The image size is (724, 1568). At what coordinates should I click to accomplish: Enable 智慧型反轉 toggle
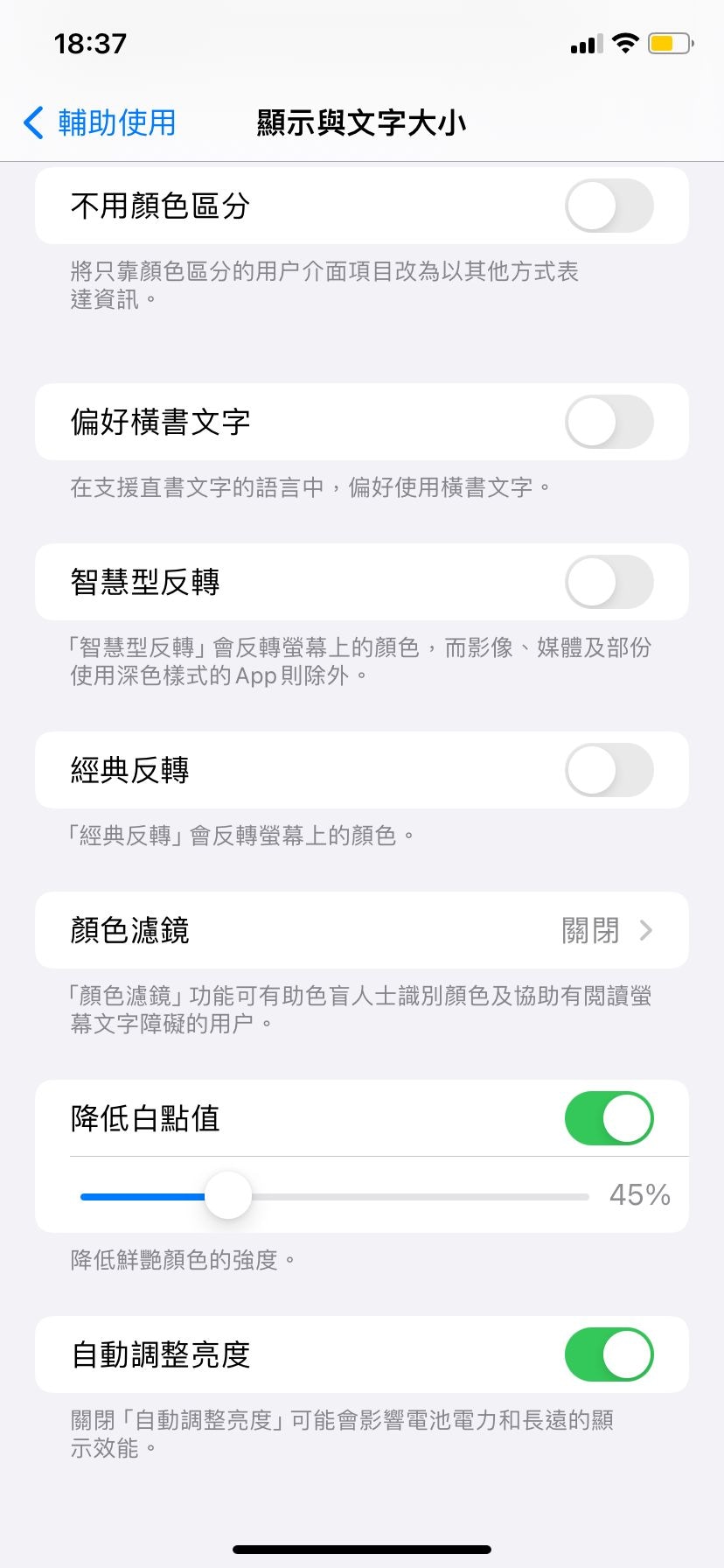pos(609,583)
